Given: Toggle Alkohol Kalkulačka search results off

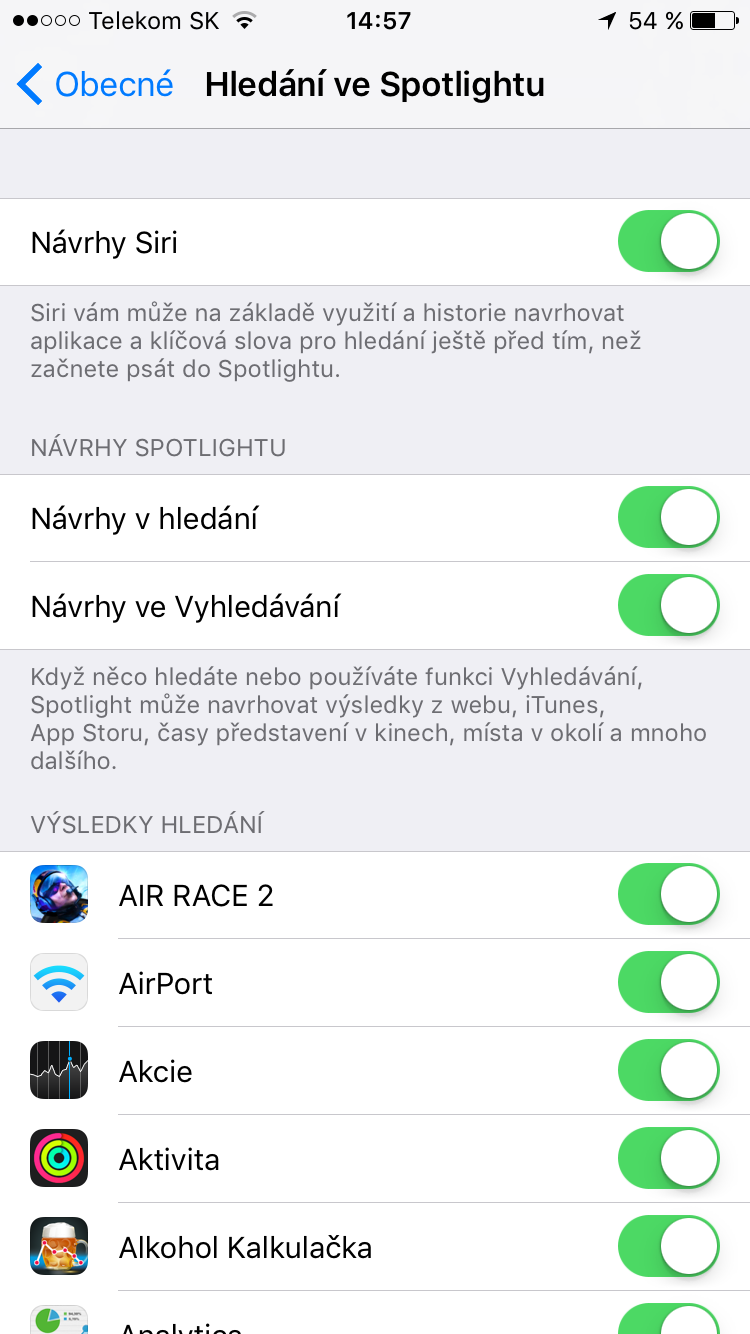Looking at the screenshot, I should click(x=668, y=1247).
